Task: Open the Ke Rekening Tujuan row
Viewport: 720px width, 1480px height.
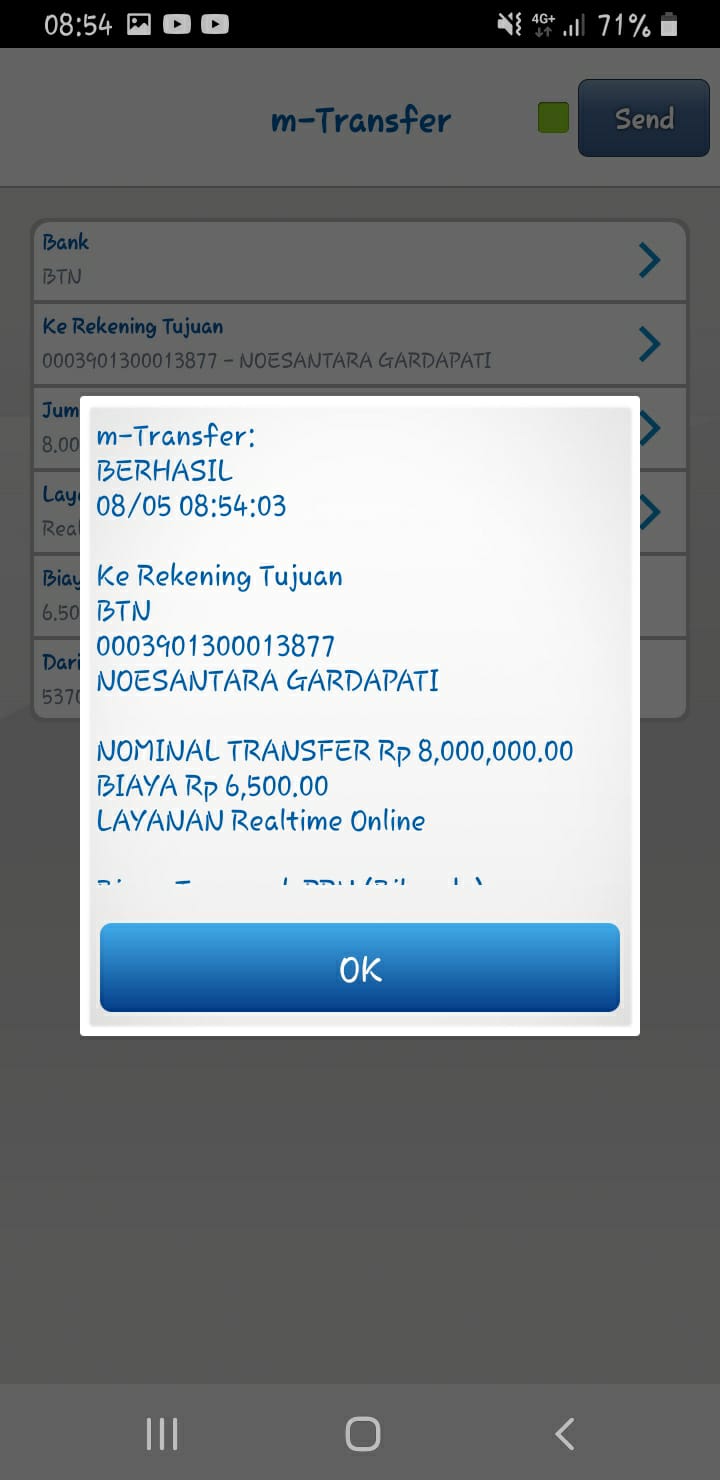Action: 360,344
